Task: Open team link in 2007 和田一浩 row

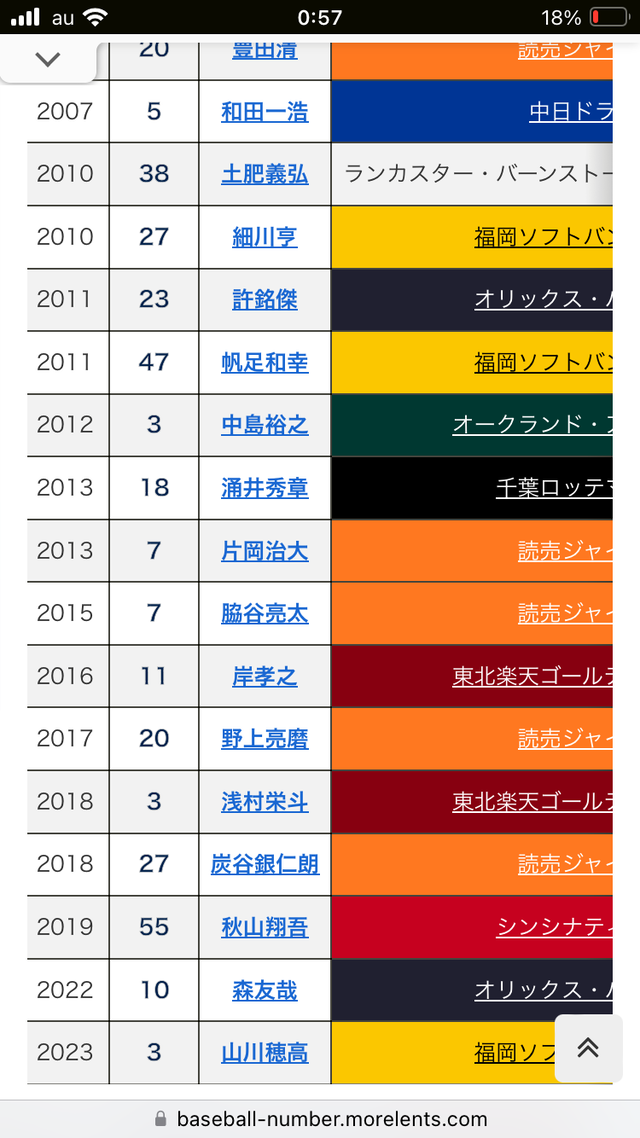Action: click(570, 112)
